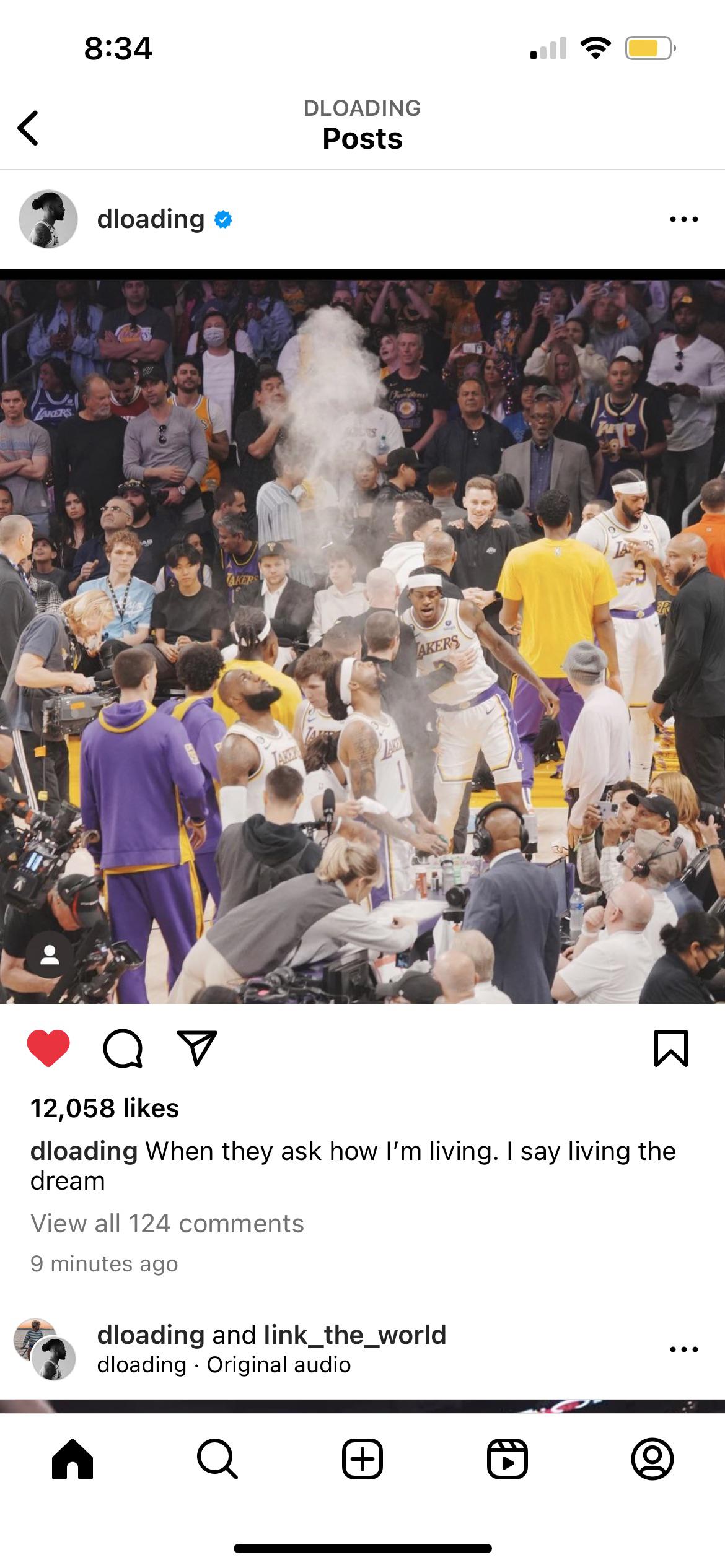Show tagged people on the photo
The height and width of the screenshot is (1568, 725).
click(x=50, y=954)
